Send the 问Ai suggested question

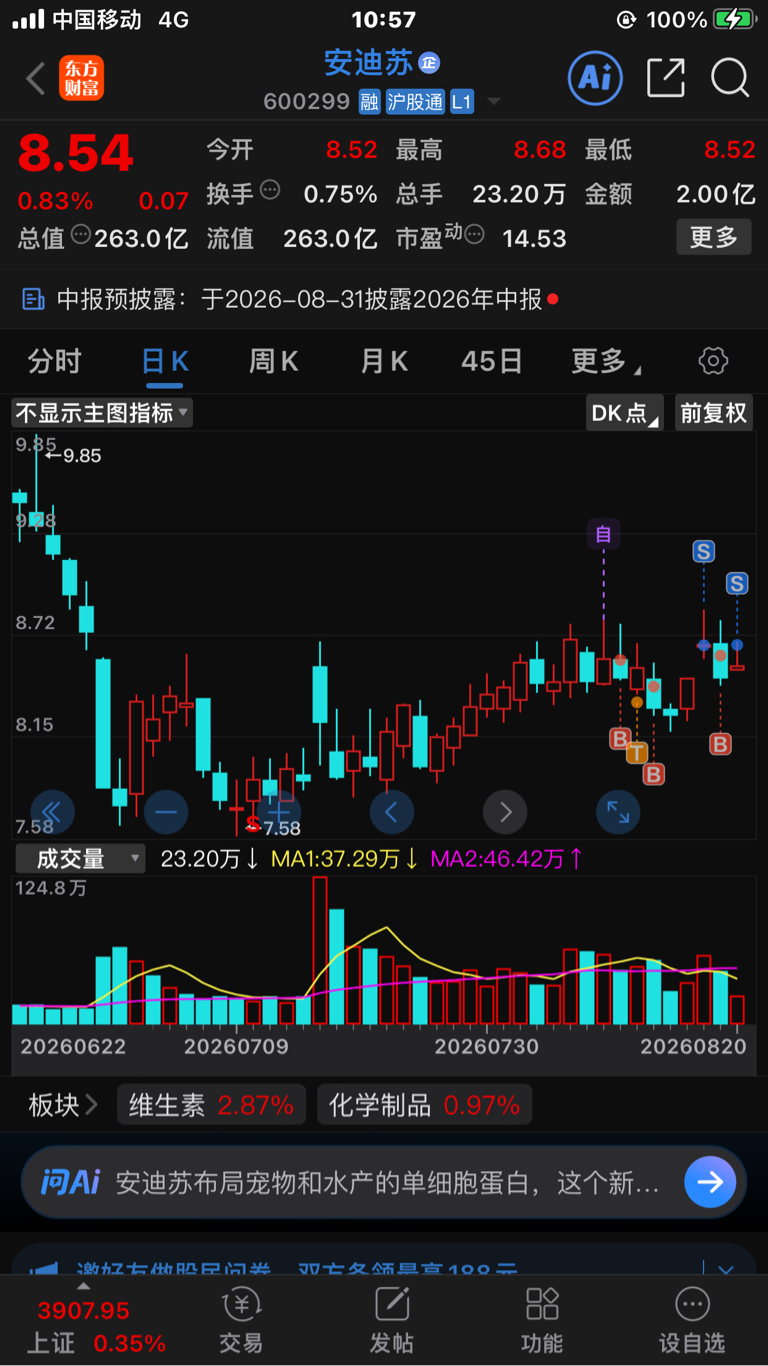710,1182
